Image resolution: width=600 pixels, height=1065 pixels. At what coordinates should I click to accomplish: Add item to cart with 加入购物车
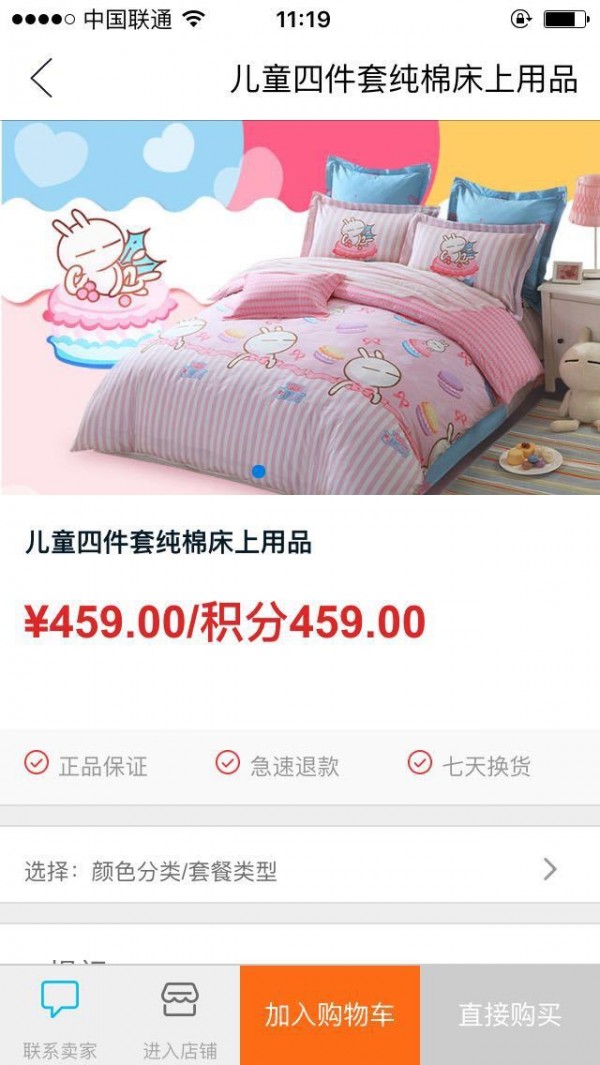point(330,1015)
